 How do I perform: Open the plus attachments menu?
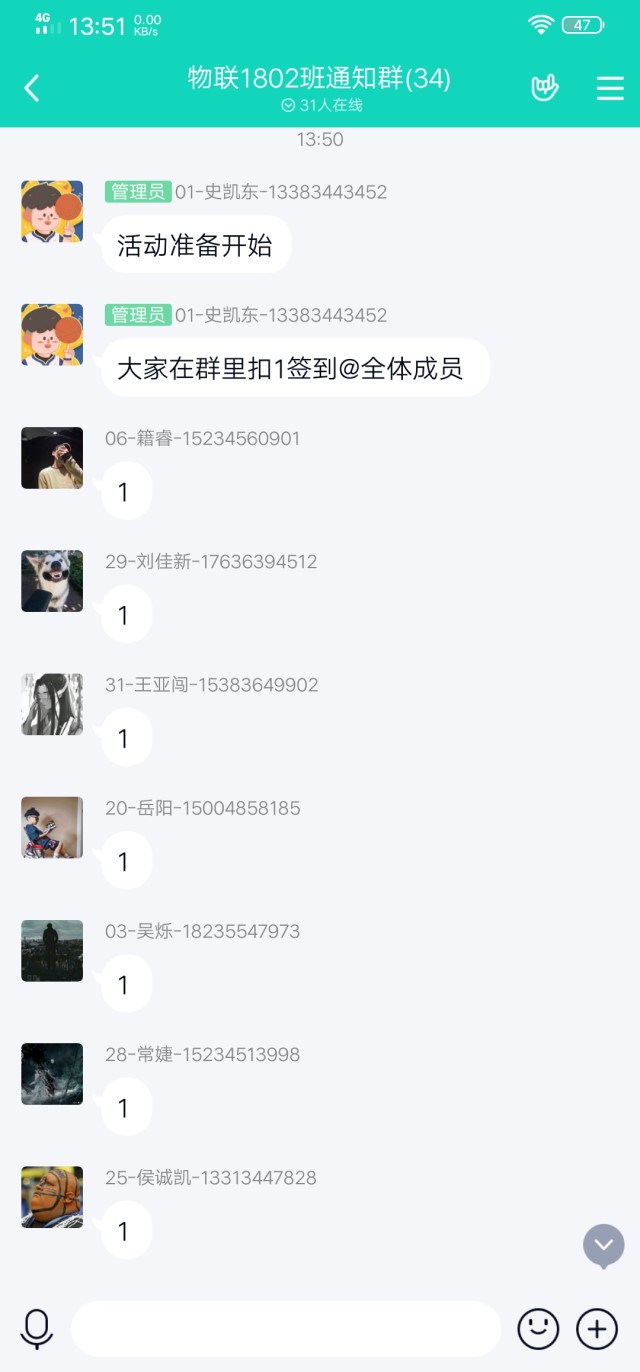[597, 1329]
